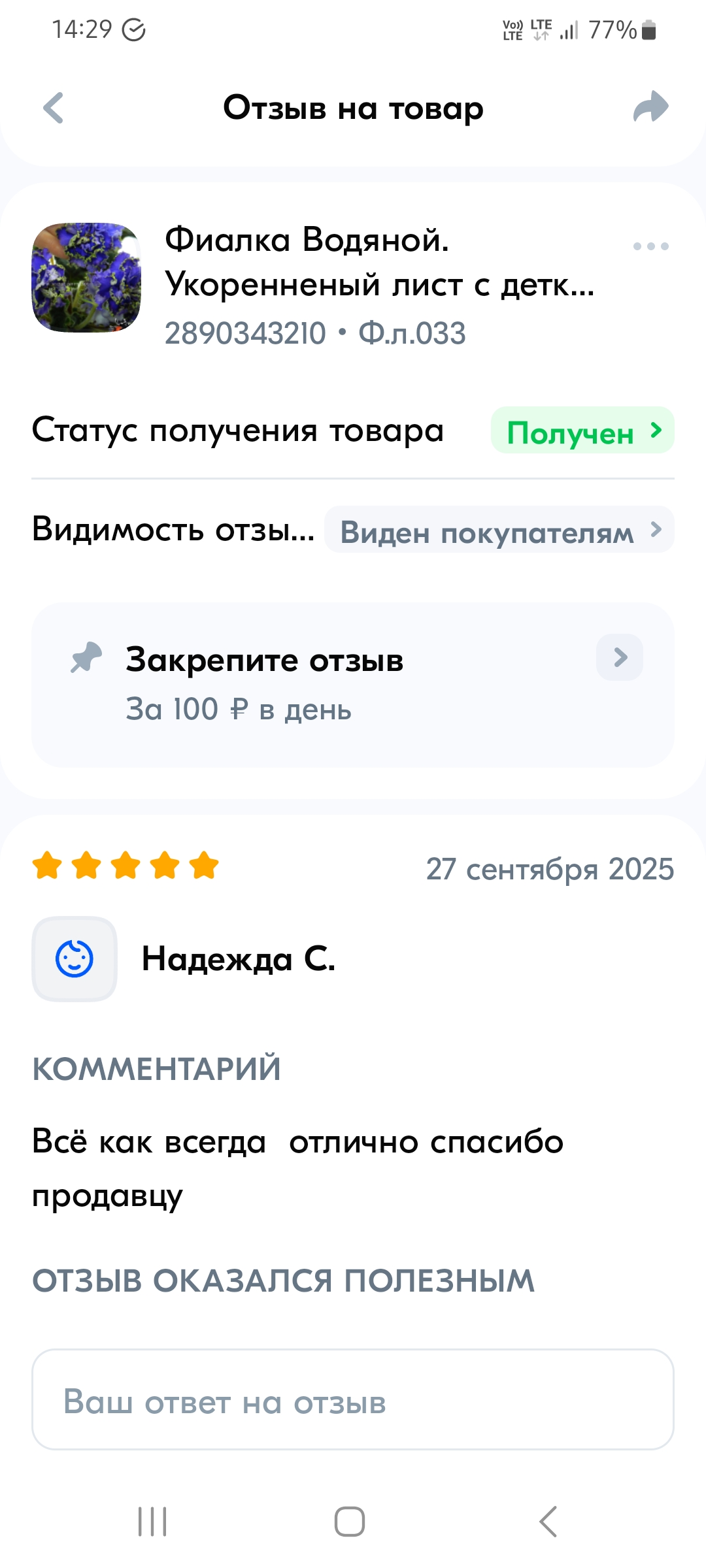Open the Фиалка Водяной product thumbnail
This screenshot has height=1568, width=706.
pyautogui.click(x=86, y=278)
